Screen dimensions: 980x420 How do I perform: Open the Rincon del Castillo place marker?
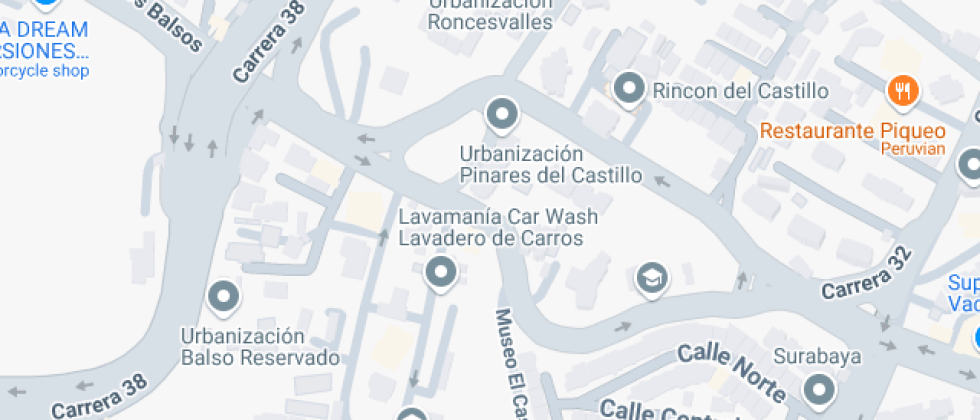pyautogui.click(x=629, y=90)
